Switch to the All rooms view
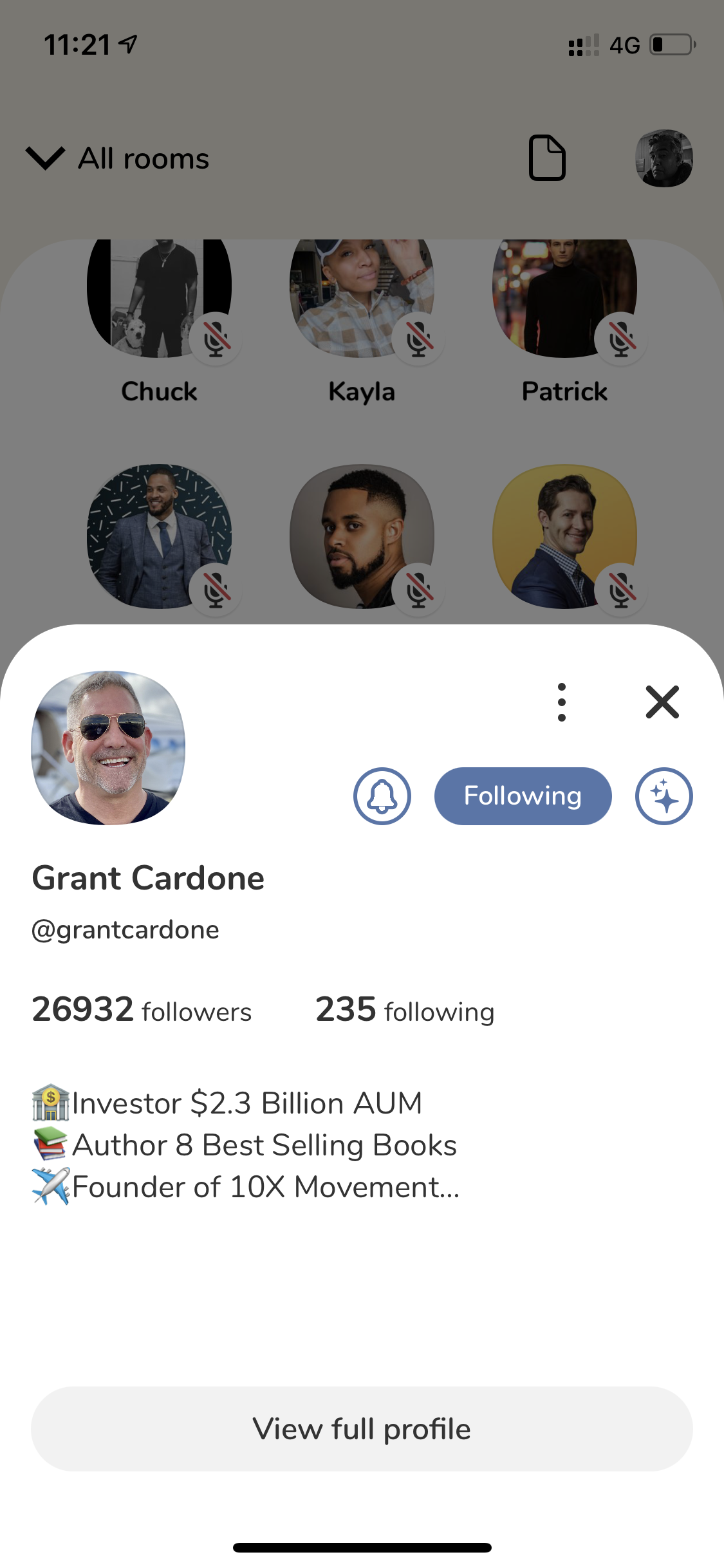Screen dimensions: 724x1568 tap(142, 158)
